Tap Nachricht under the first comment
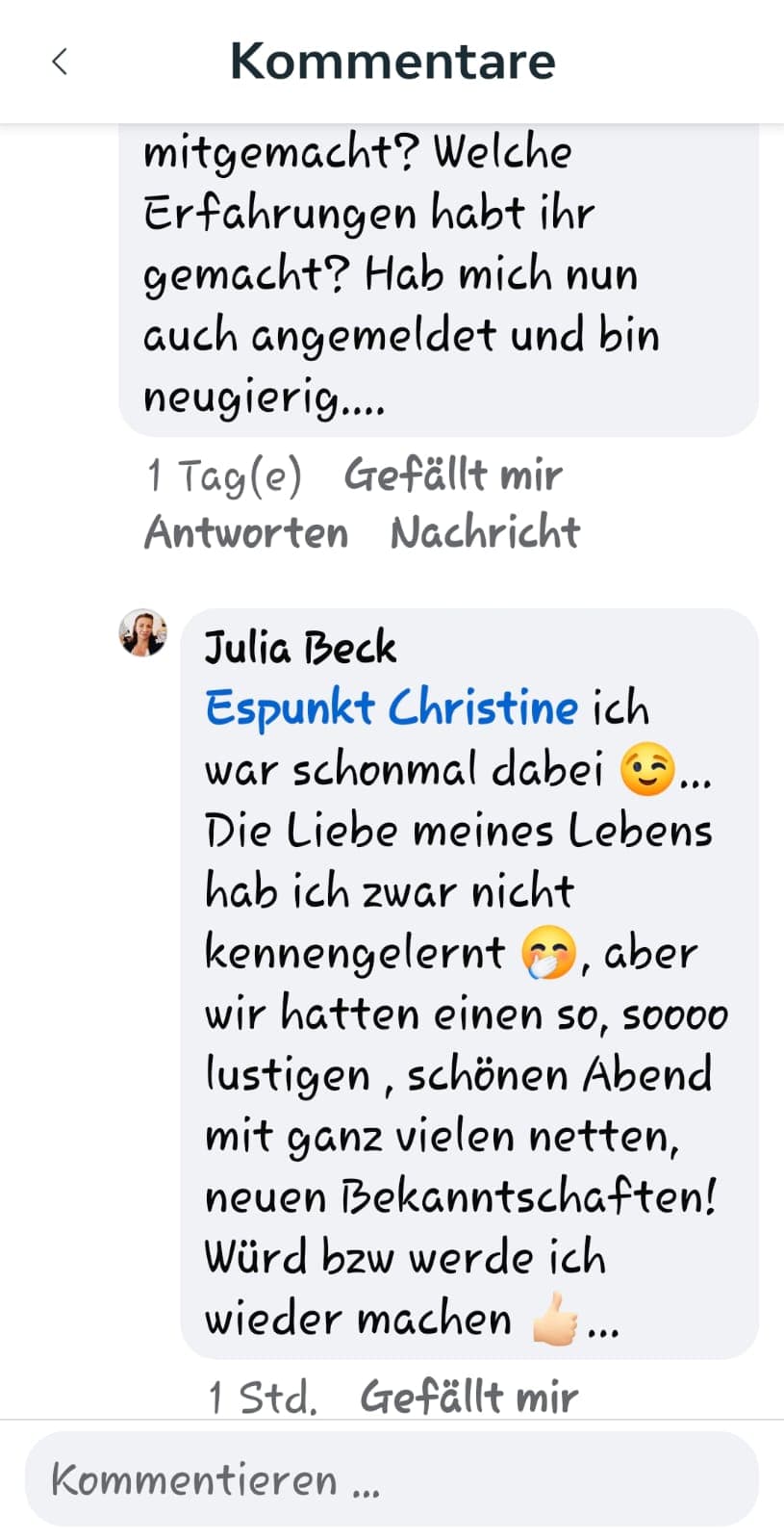 point(485,532)
